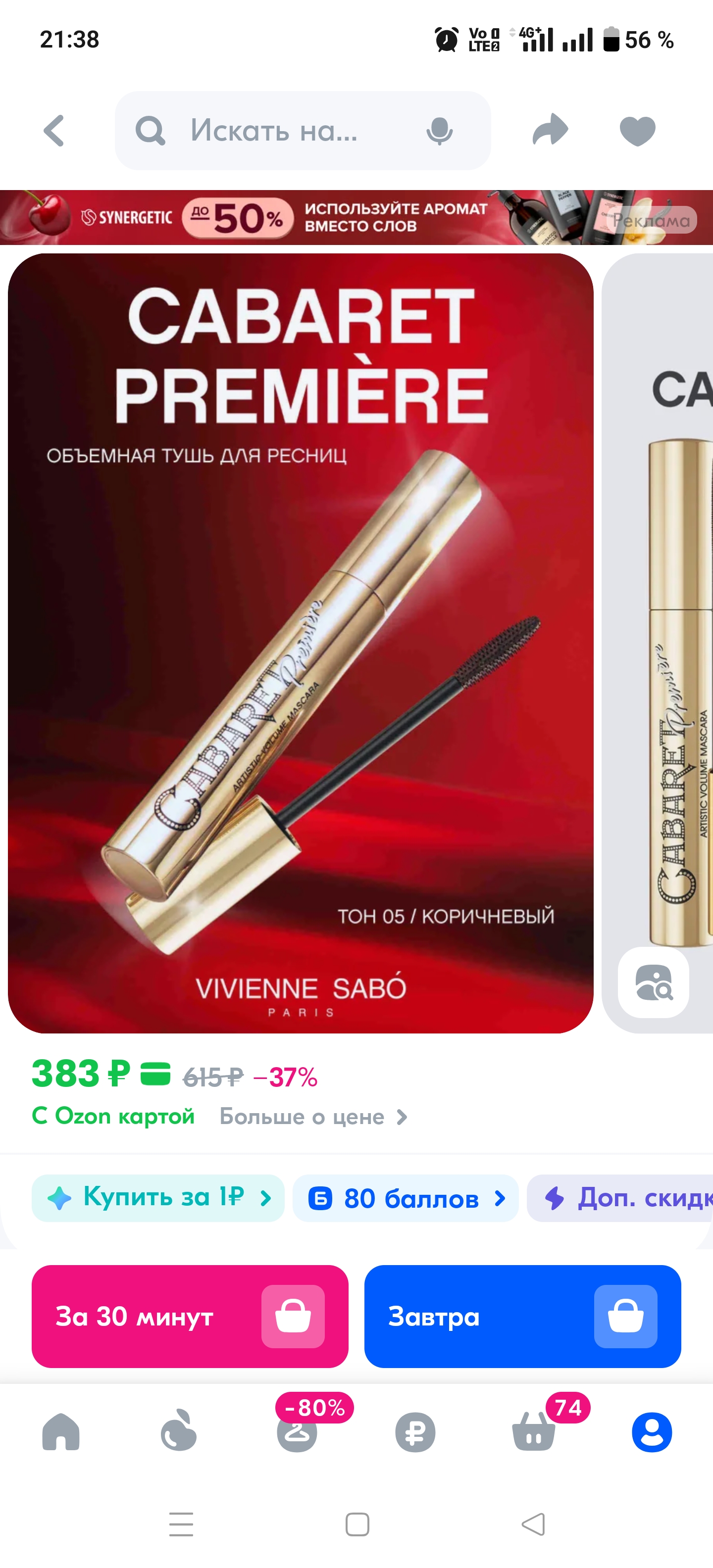Open the cart showing 74 items

534,1432
